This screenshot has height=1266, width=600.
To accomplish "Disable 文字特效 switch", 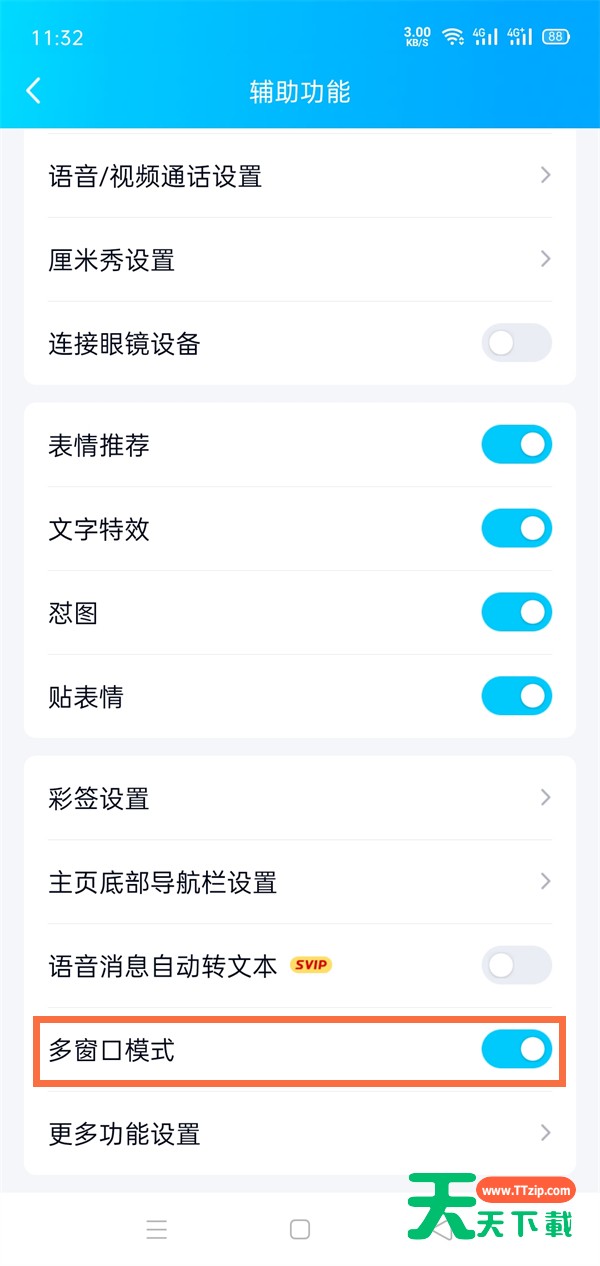I will point(516,528).
